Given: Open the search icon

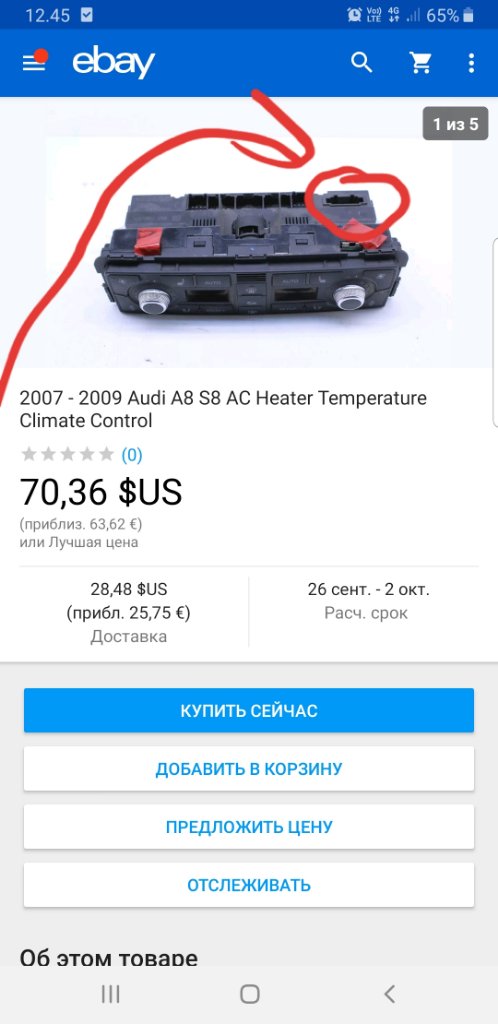Looking at the screenshot, I should pyautogui.click(x=362, y=63).
